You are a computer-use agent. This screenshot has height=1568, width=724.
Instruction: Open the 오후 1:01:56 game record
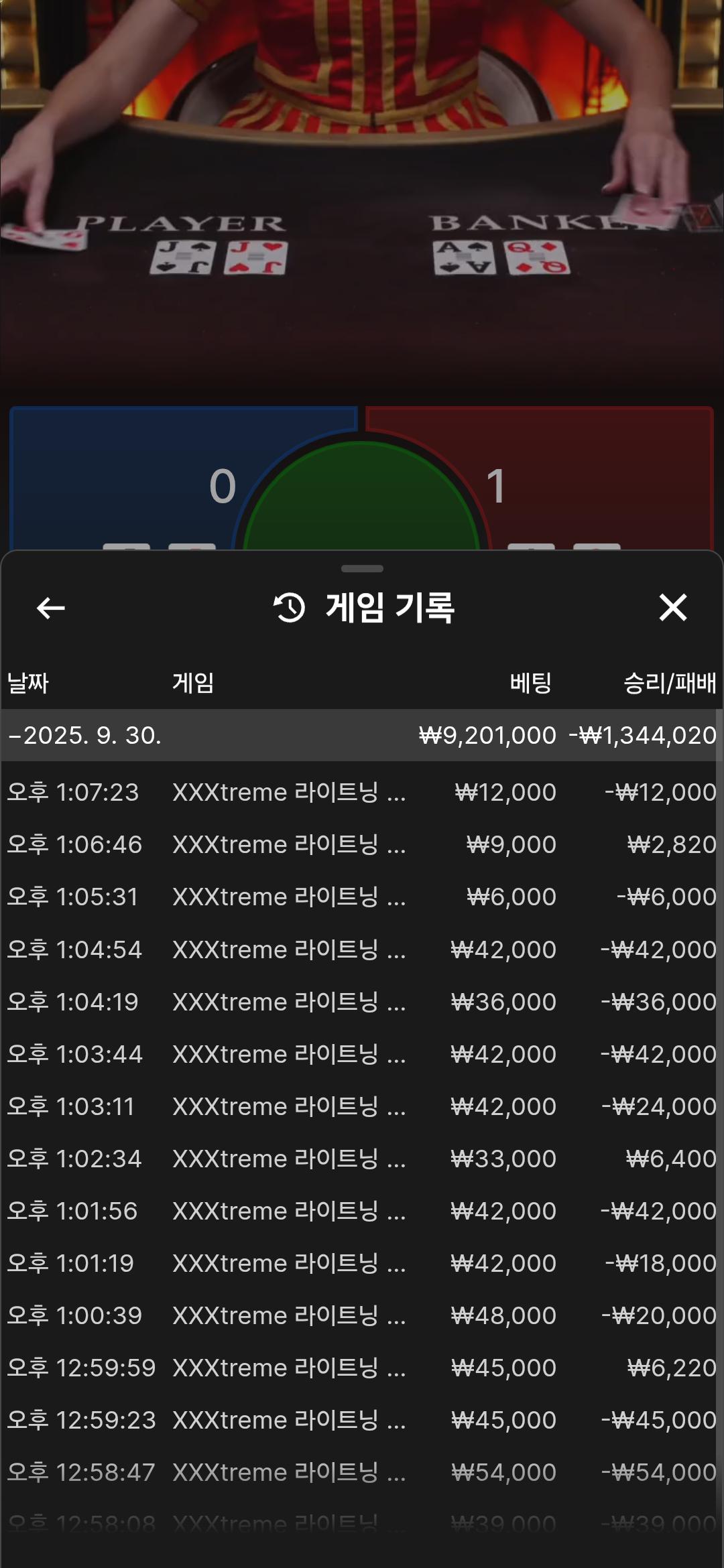pos(362,1211)
